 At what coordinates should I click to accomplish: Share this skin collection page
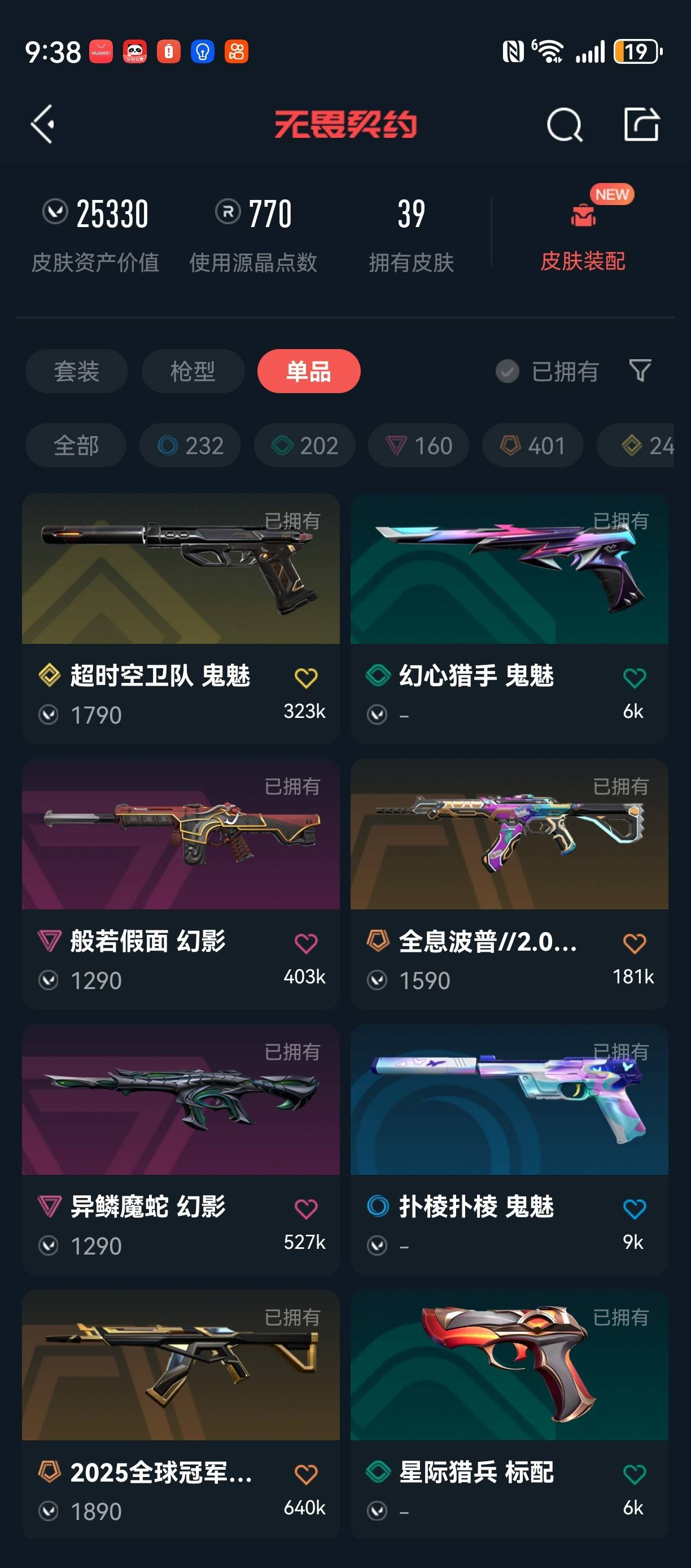(641, 124)
